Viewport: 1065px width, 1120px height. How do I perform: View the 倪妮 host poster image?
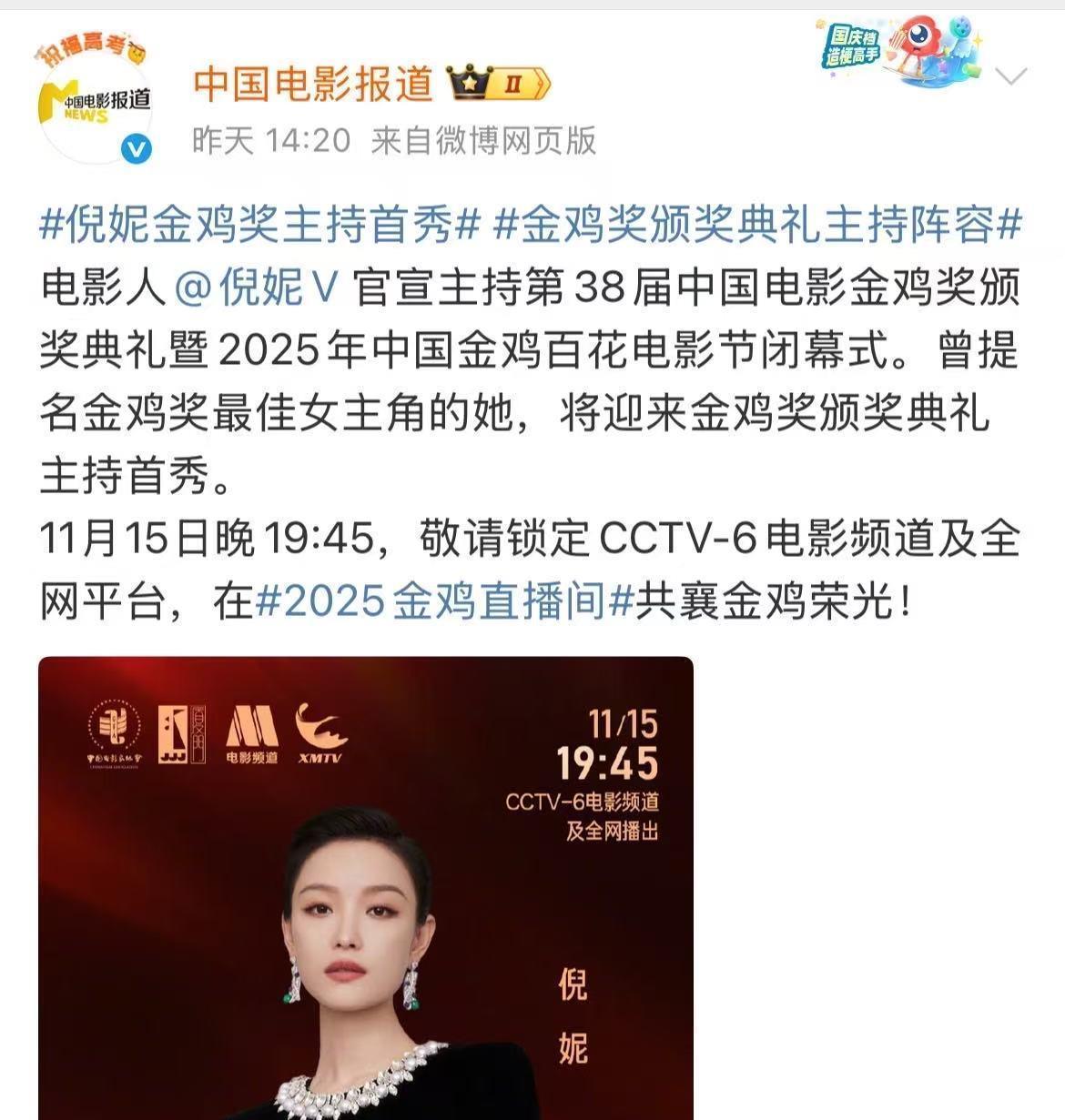[x=365, y=887]
